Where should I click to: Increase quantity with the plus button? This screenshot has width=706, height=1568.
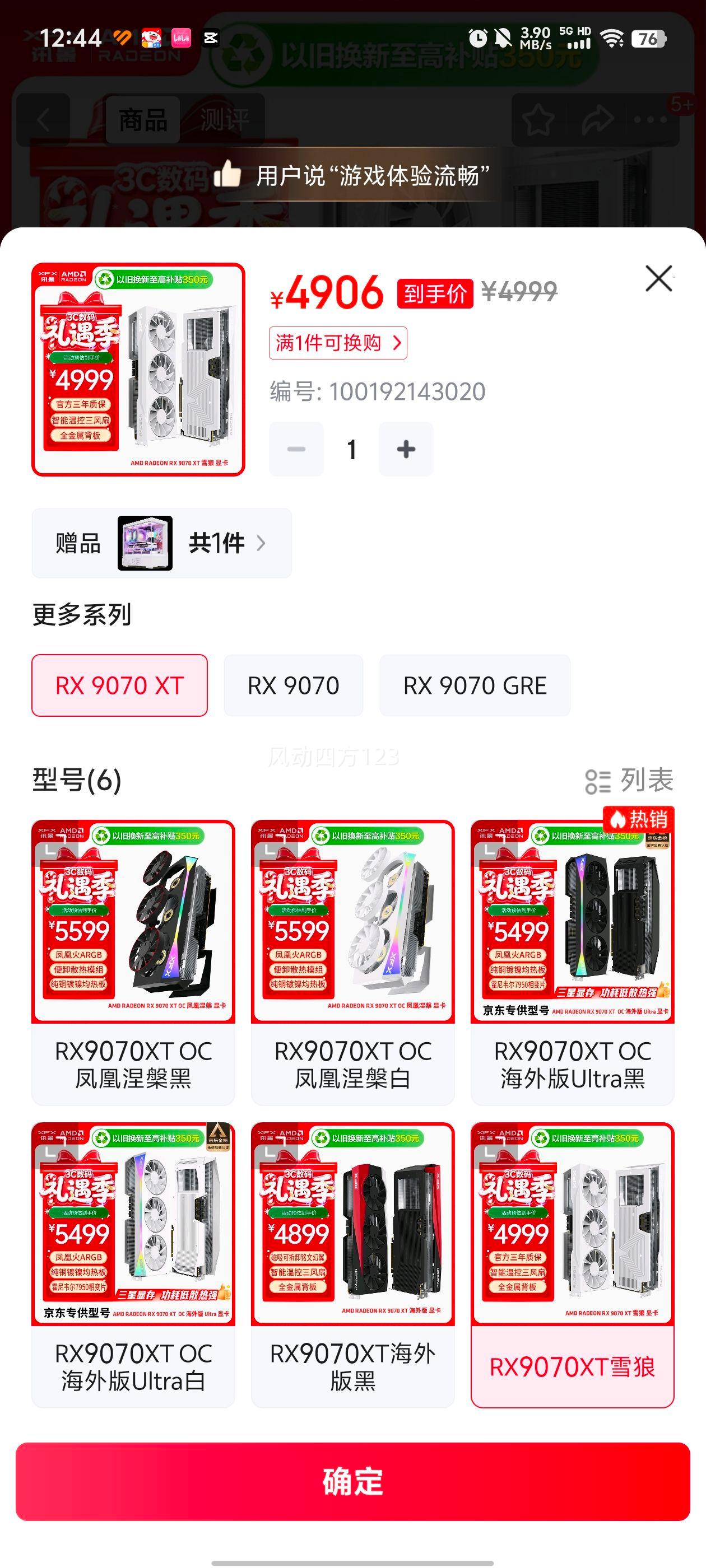406,449
